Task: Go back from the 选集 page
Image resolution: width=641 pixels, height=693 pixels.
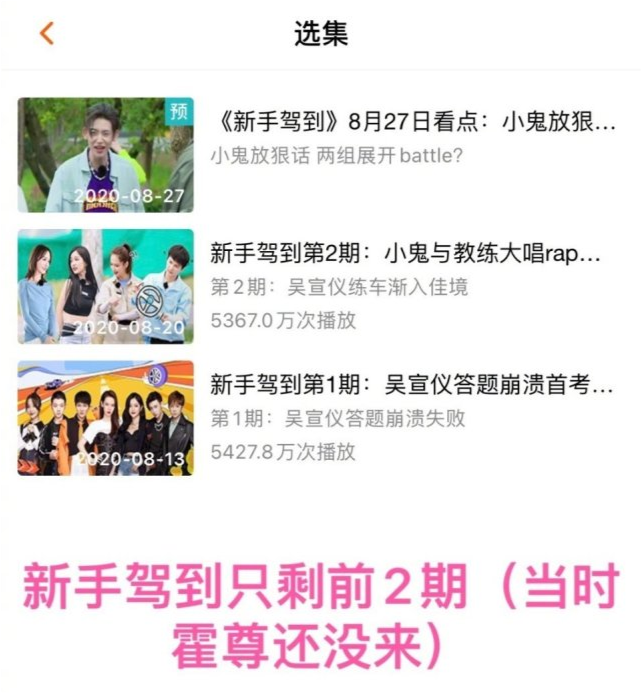Action: click(x=46, y=33)
